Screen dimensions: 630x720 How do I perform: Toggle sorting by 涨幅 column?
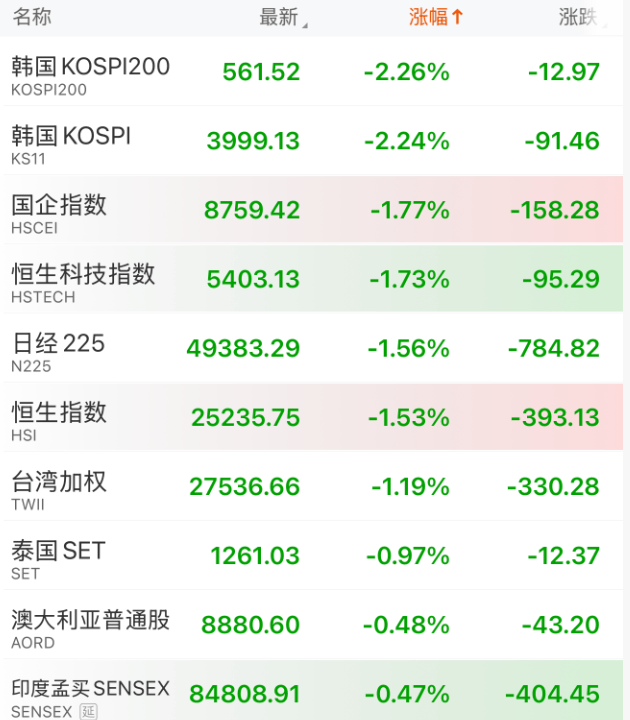(436, 17)
